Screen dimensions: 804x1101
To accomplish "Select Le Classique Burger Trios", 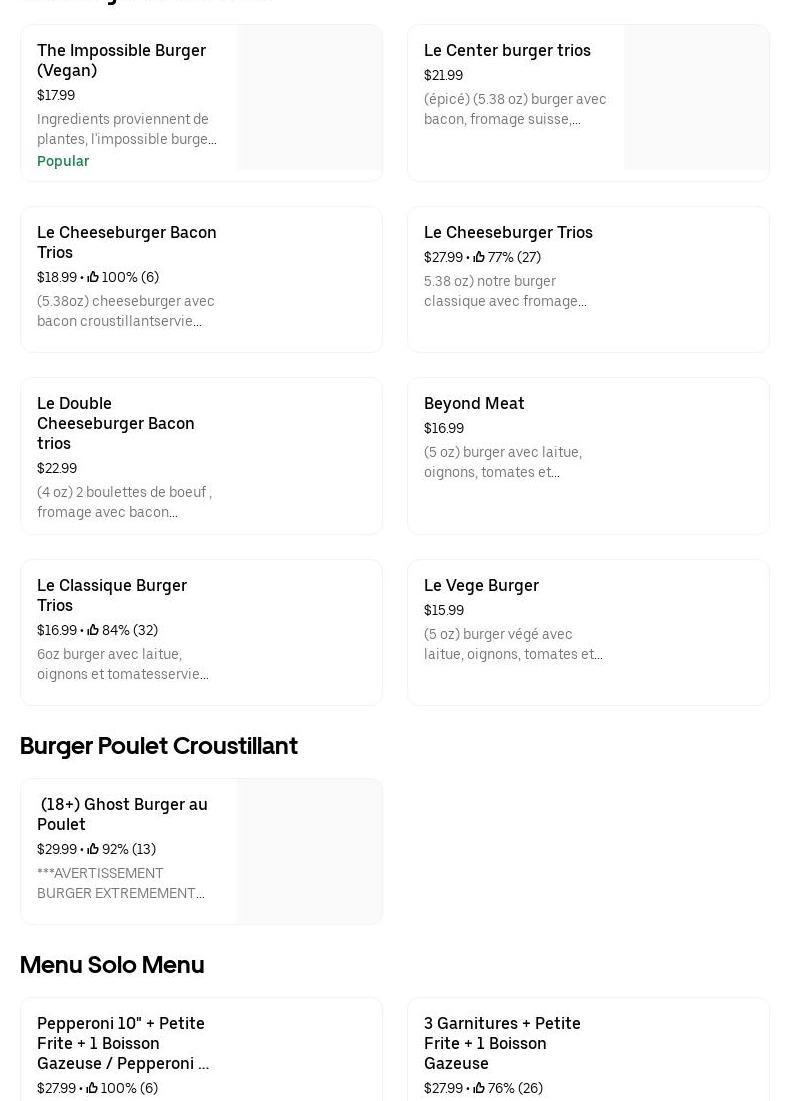I will (x=112, y=595).
